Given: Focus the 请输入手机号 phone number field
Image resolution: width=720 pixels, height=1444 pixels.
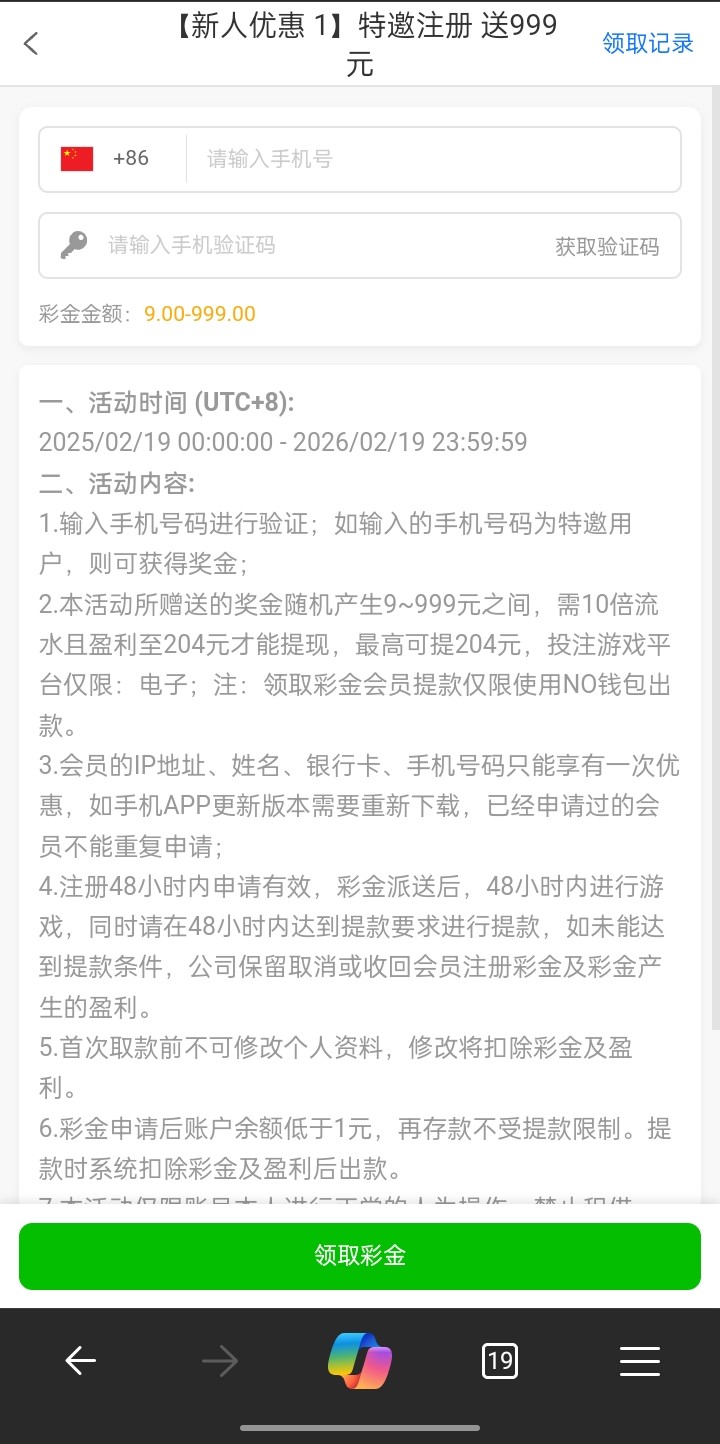Looking at the screenshot, I should [430, 158].
